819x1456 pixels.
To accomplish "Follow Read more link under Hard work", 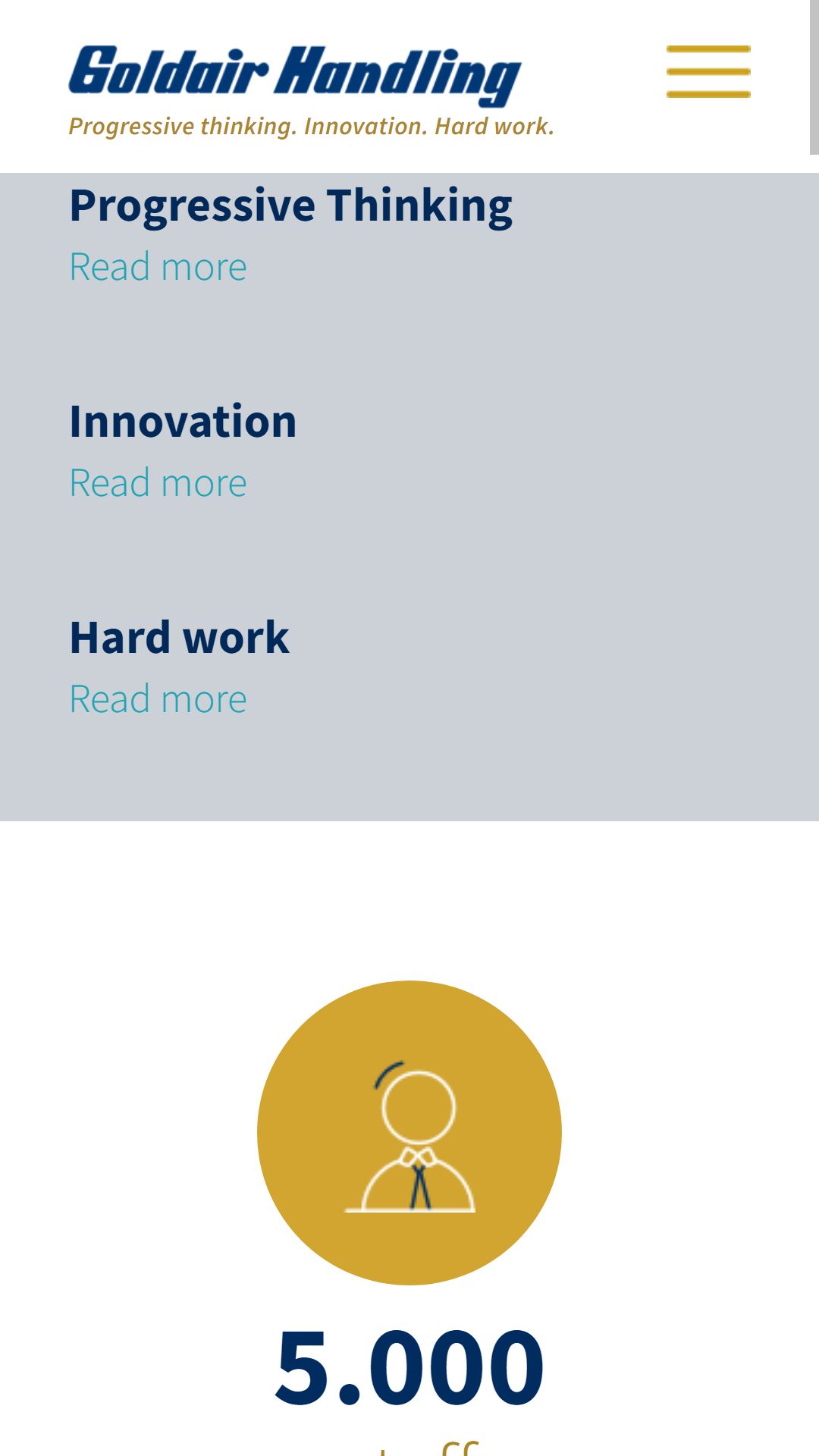I will [158, 699].
